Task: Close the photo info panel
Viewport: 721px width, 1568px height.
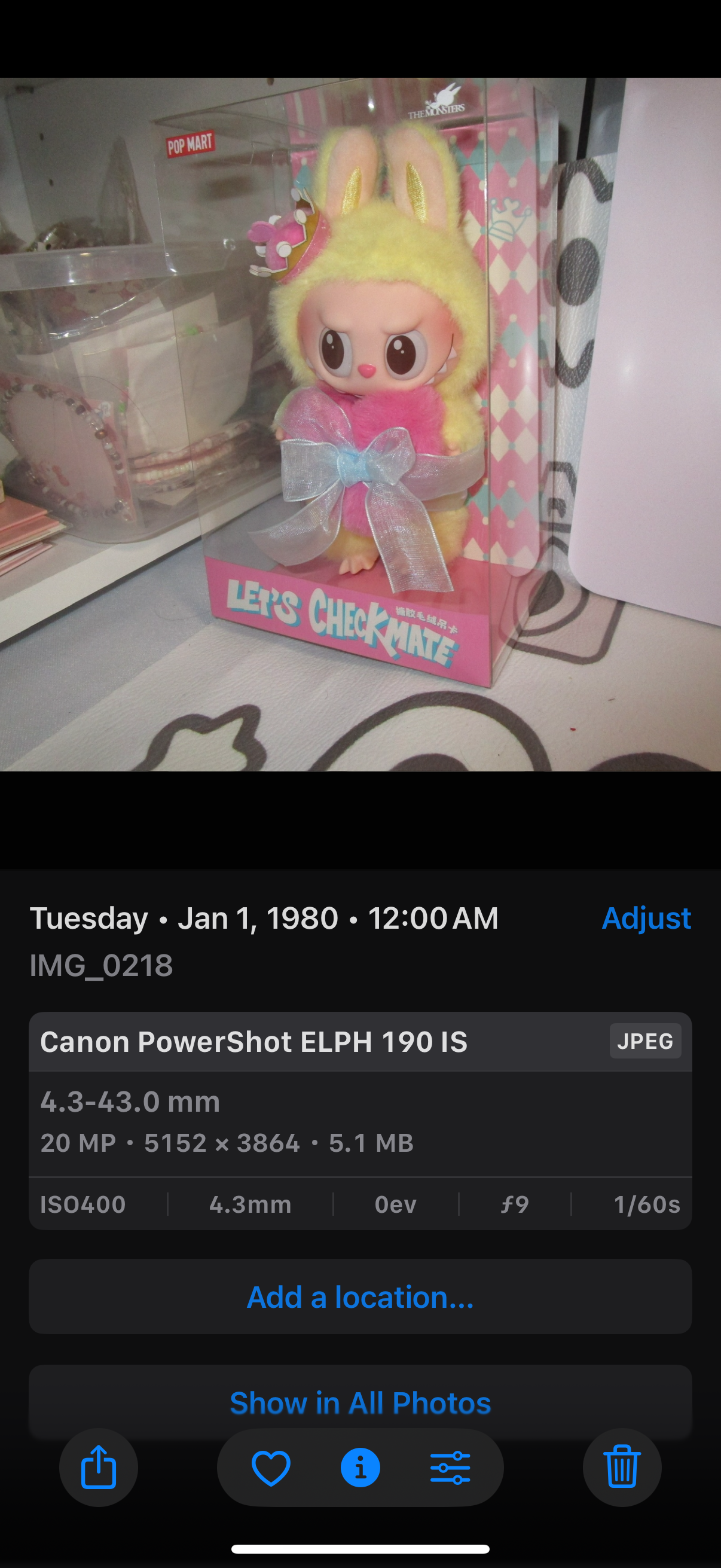Action: [x=360, y=1468]
